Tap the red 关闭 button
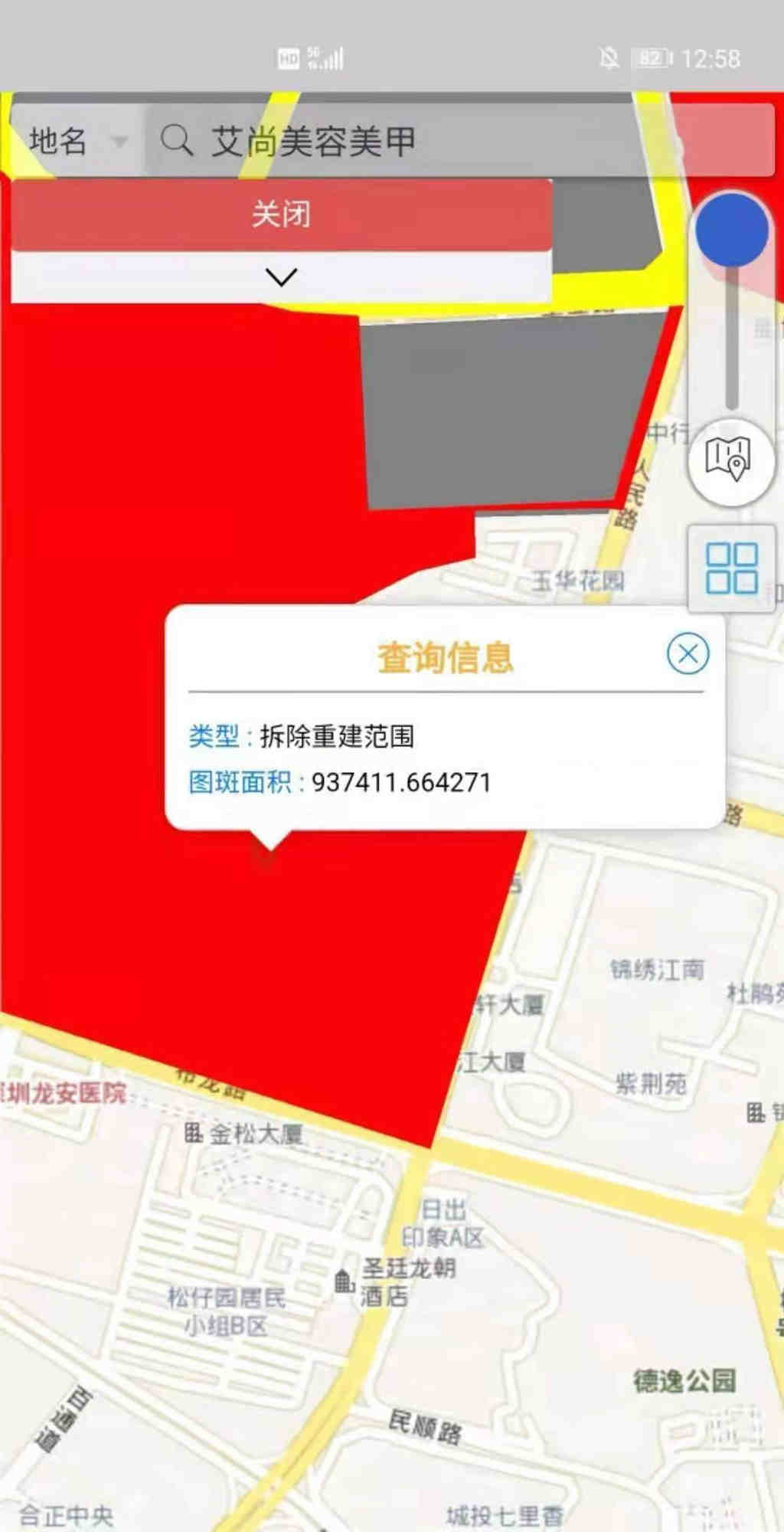Image resolution: width=784 pixels, height=1532 pixels. pos(281,214)
